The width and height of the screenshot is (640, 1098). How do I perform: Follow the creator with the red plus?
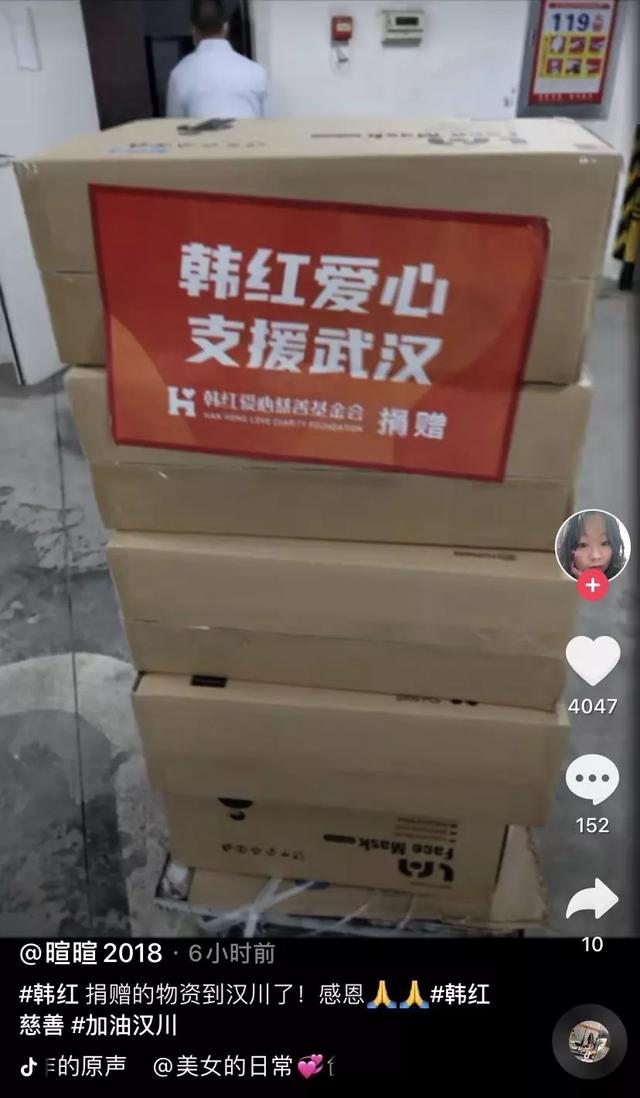pyautogui.click(x=593, y=584)
